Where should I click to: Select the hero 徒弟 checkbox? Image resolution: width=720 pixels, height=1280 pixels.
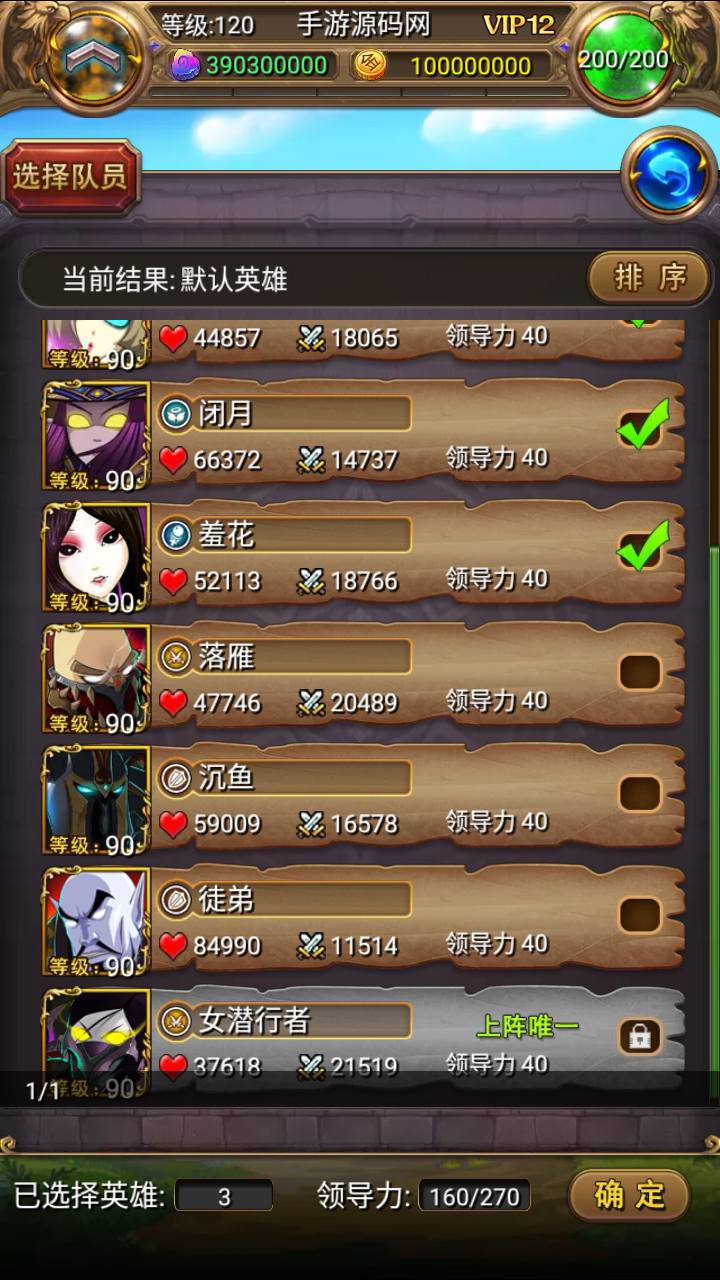(x=640, y=915)
